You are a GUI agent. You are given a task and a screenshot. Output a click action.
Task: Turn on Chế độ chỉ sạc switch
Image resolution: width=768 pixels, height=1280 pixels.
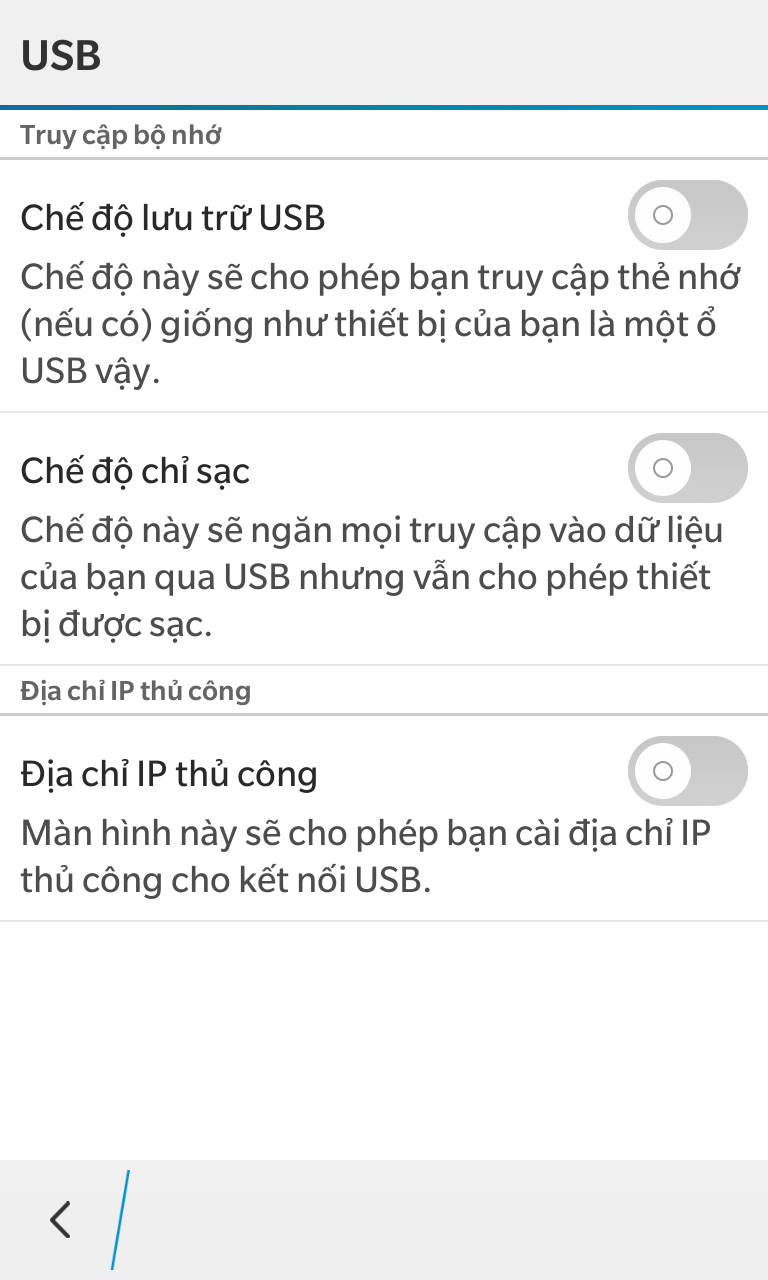click(687, 468)
